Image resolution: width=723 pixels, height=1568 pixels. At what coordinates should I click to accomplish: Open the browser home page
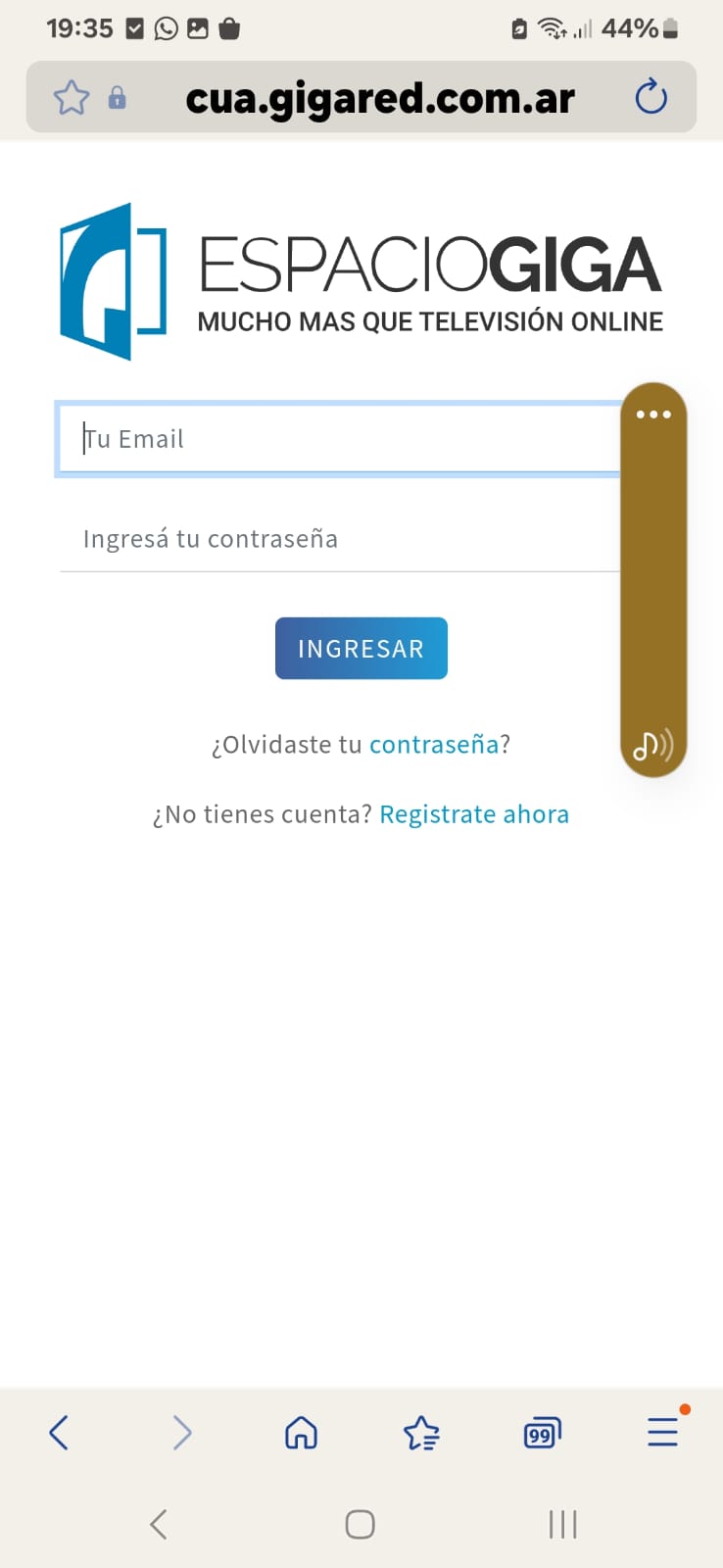301,1433
